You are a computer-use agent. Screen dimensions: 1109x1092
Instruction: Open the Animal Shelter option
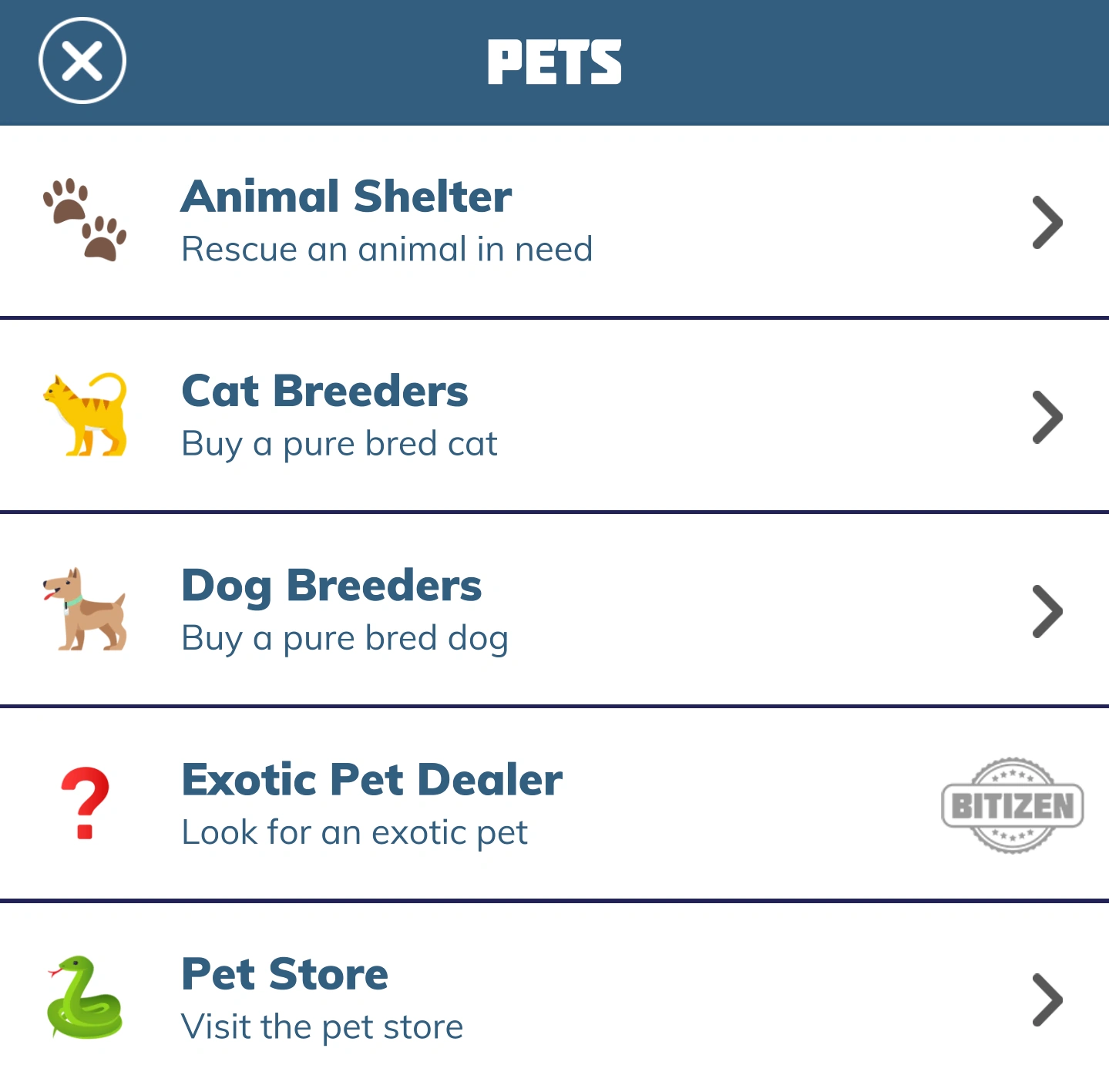(x=539, y=221)
